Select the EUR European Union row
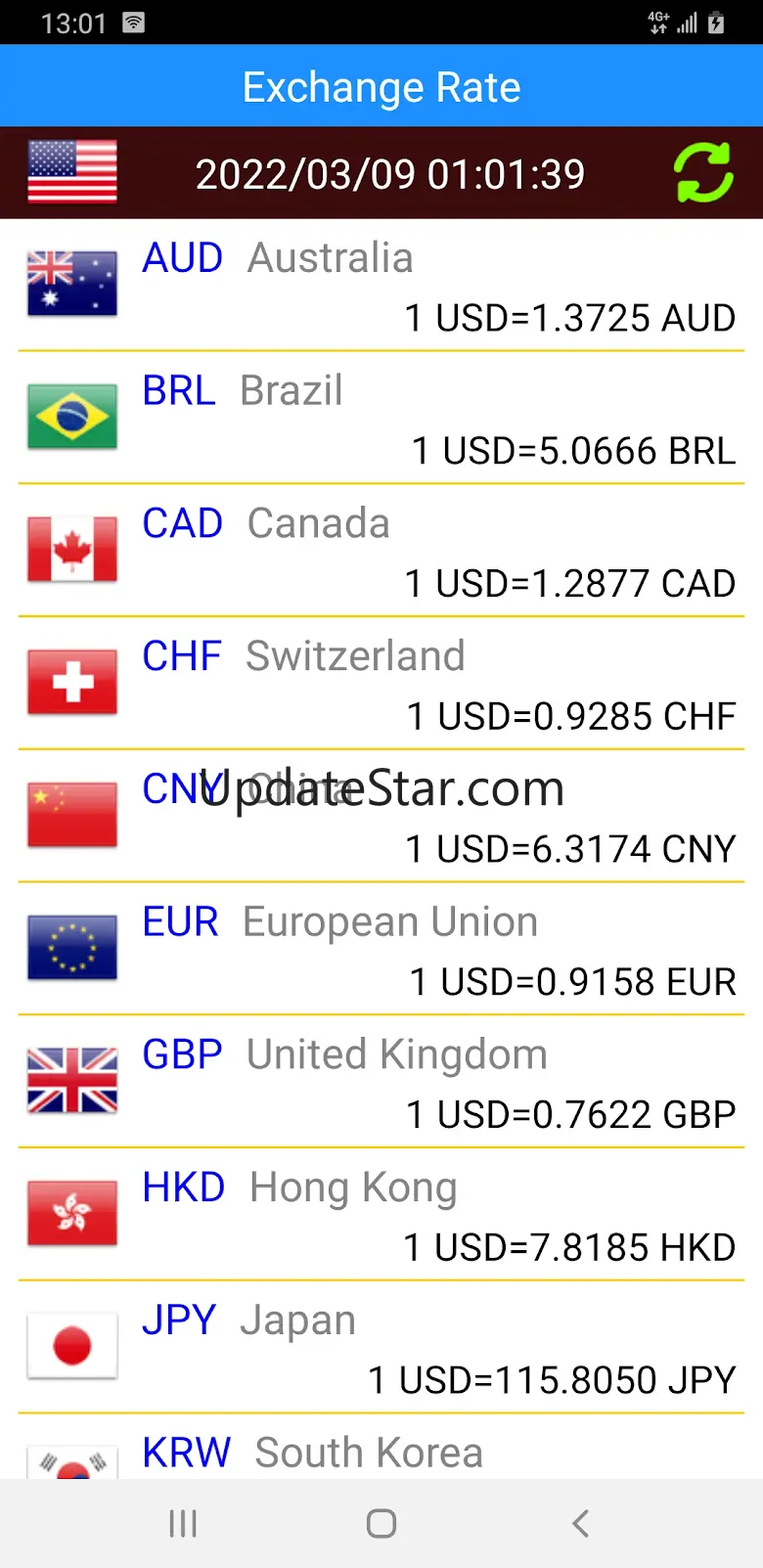This screenshot has height=1568, width=763. pos(381,949)
